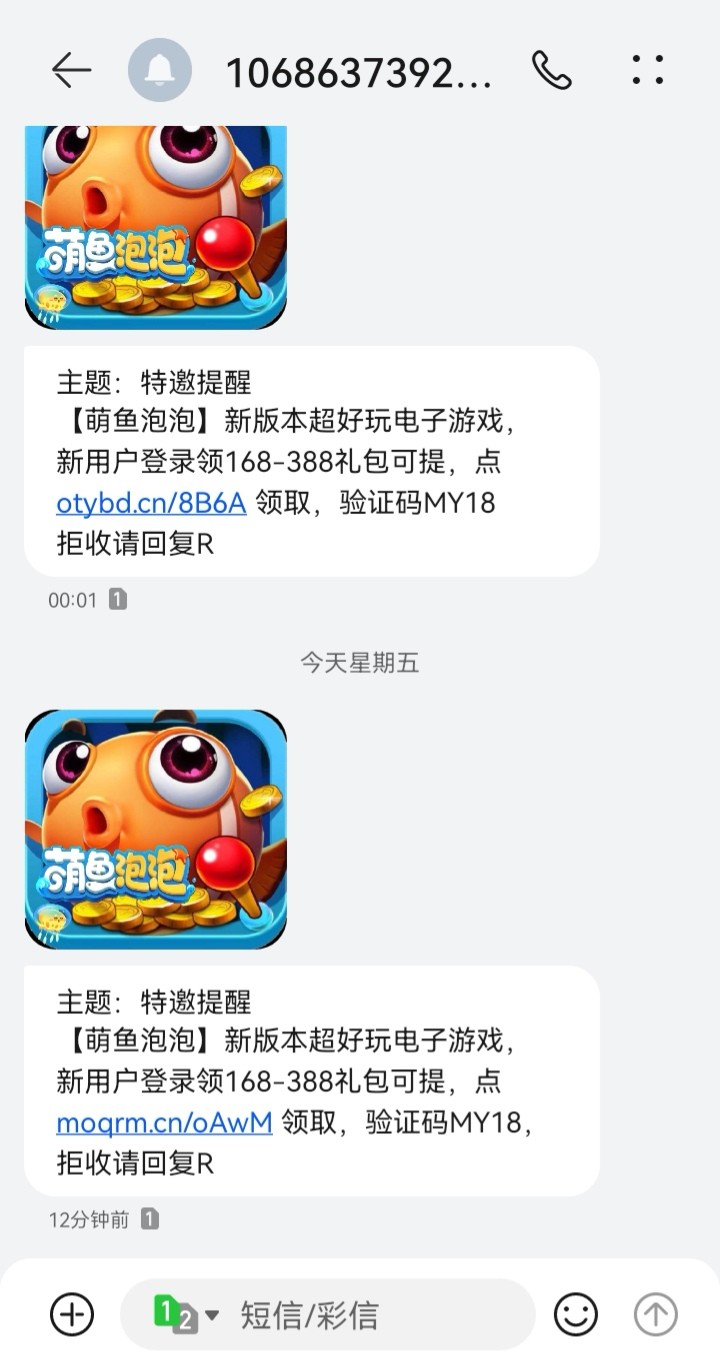Image resolution: width=720 pixels, height=1362 pixels.
Task: Call the sender's number
Action: click(551, 70)
